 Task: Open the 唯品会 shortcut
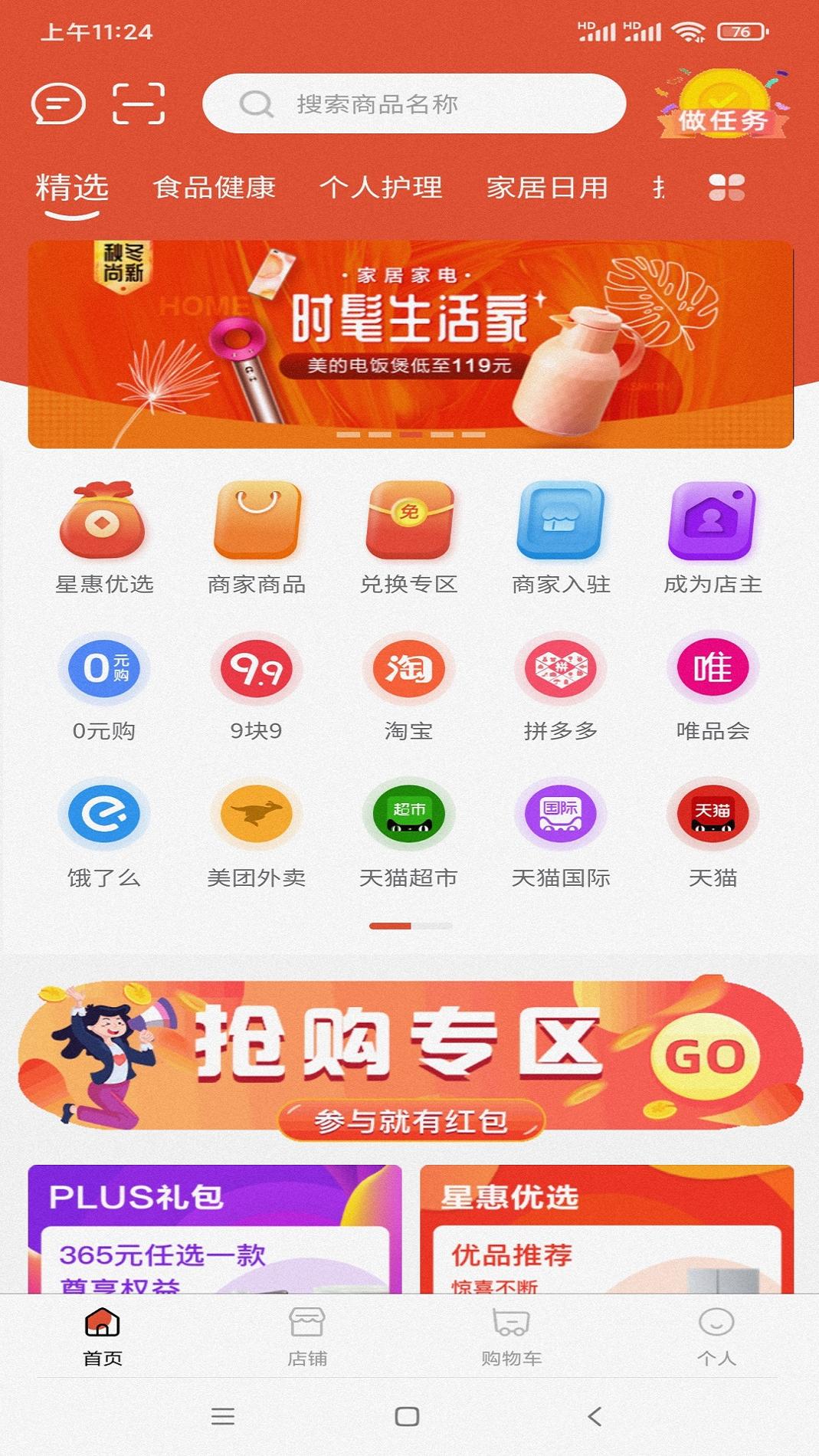tap(713, 669)
